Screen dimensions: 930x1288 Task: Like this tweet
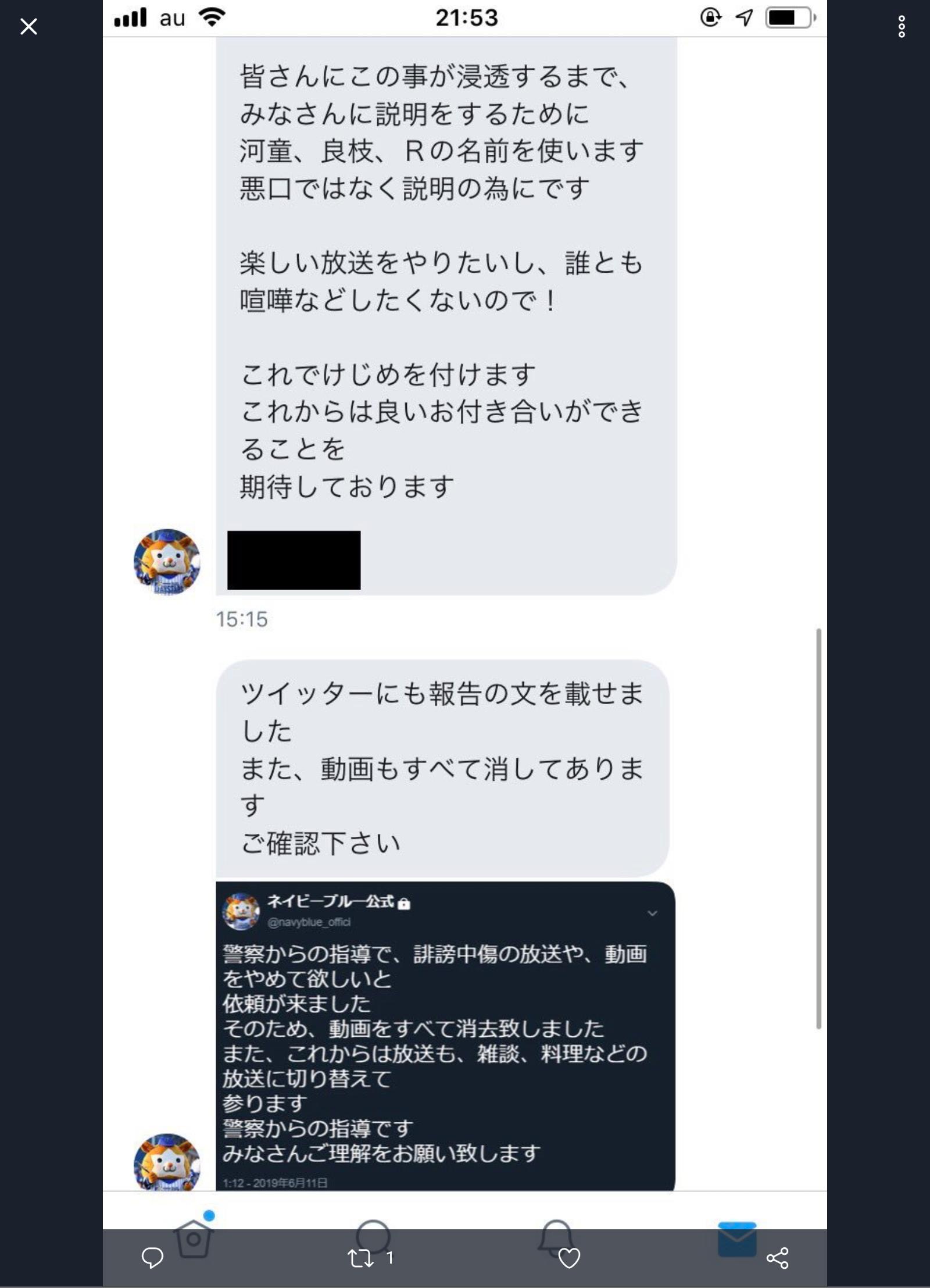tap(568, 1258)
